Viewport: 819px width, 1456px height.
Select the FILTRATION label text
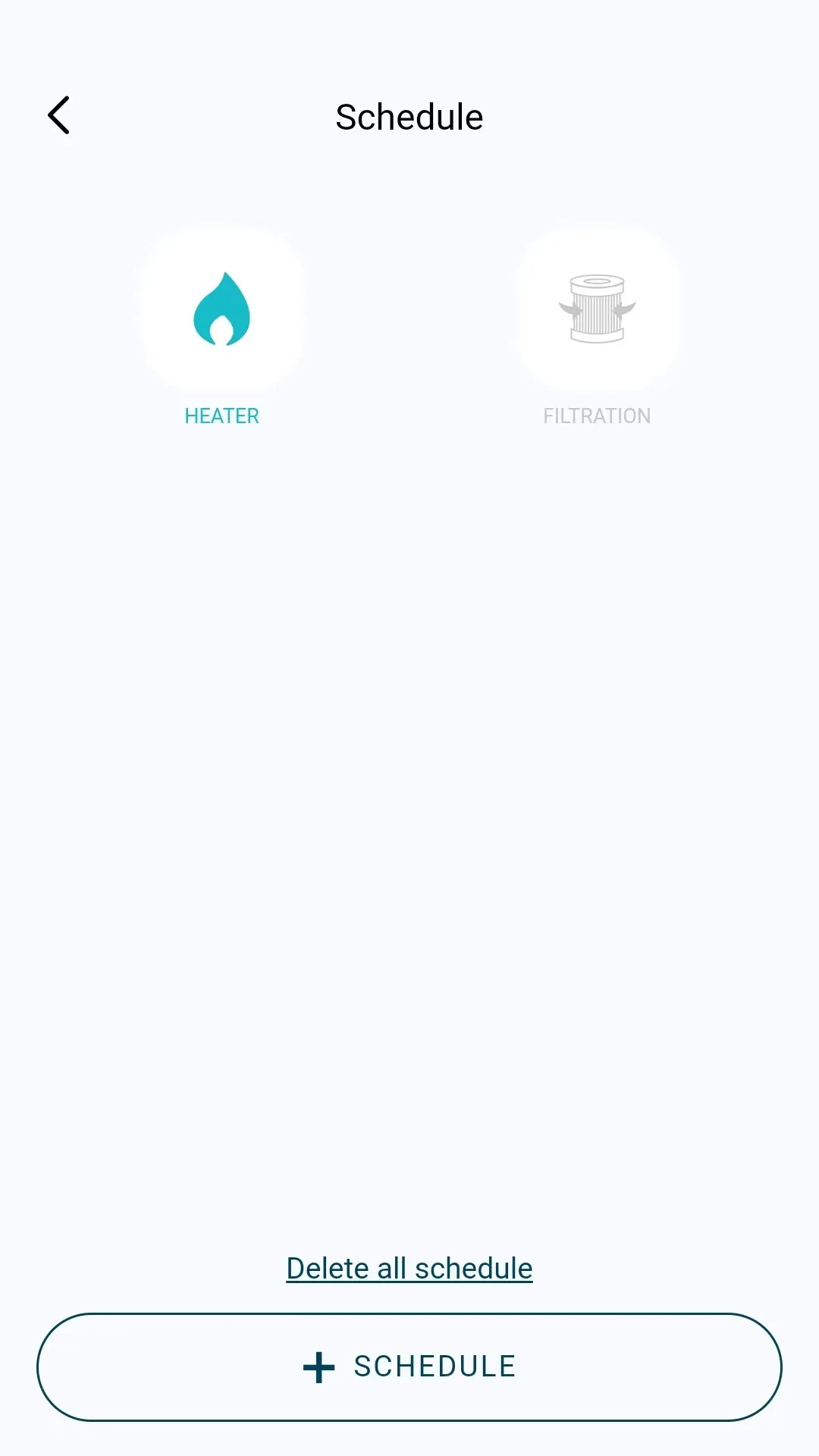[597, 416]
